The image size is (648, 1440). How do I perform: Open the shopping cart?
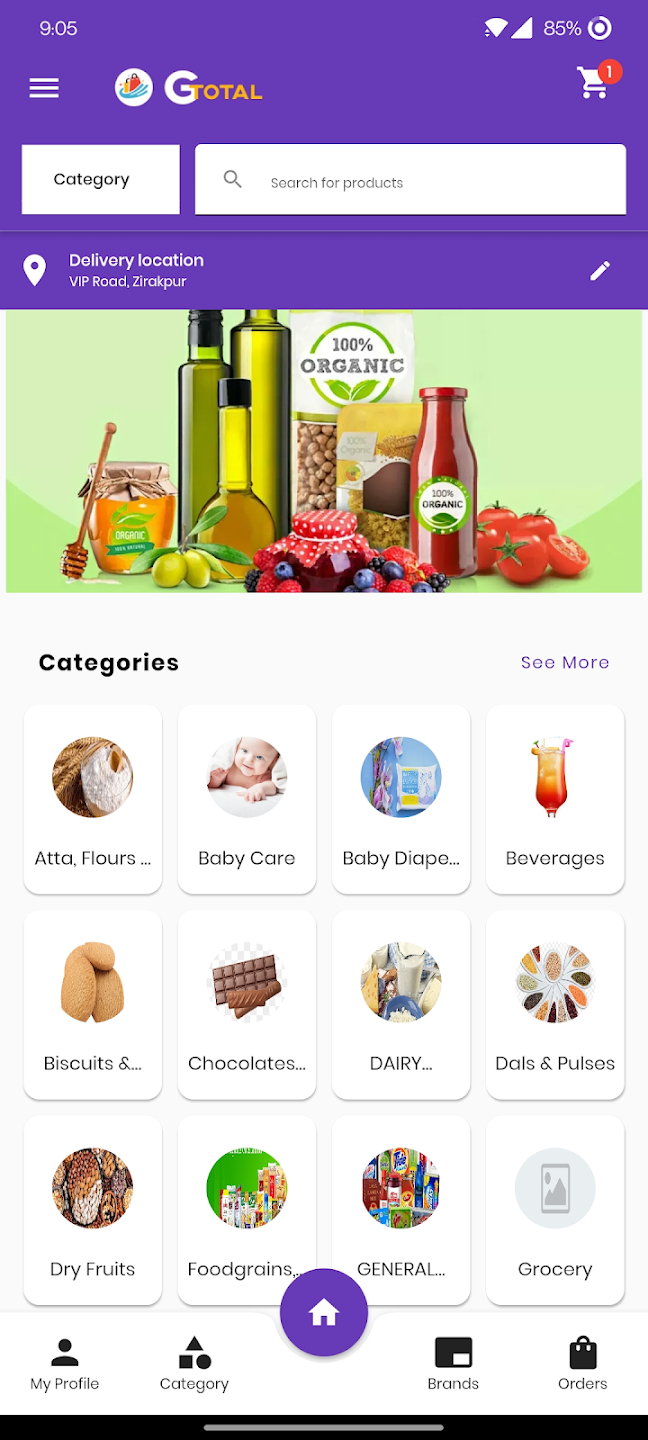coord(594,82)
